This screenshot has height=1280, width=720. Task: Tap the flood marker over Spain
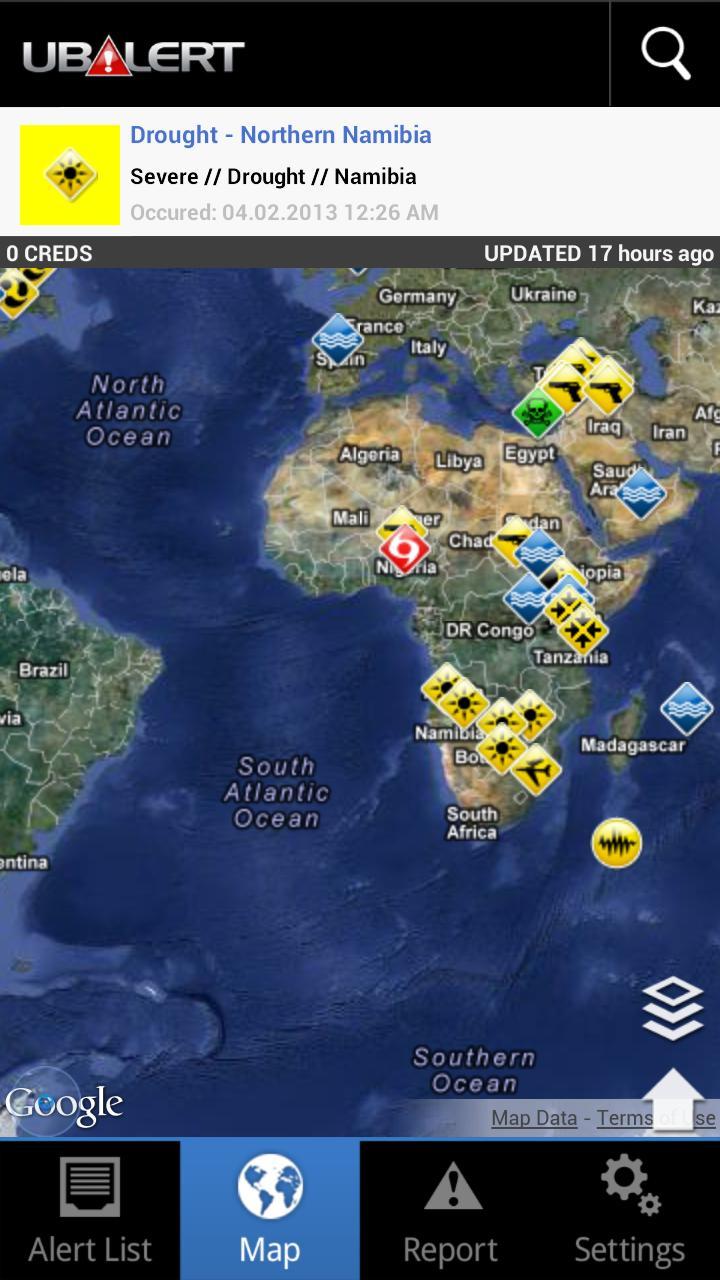point(338,340)
